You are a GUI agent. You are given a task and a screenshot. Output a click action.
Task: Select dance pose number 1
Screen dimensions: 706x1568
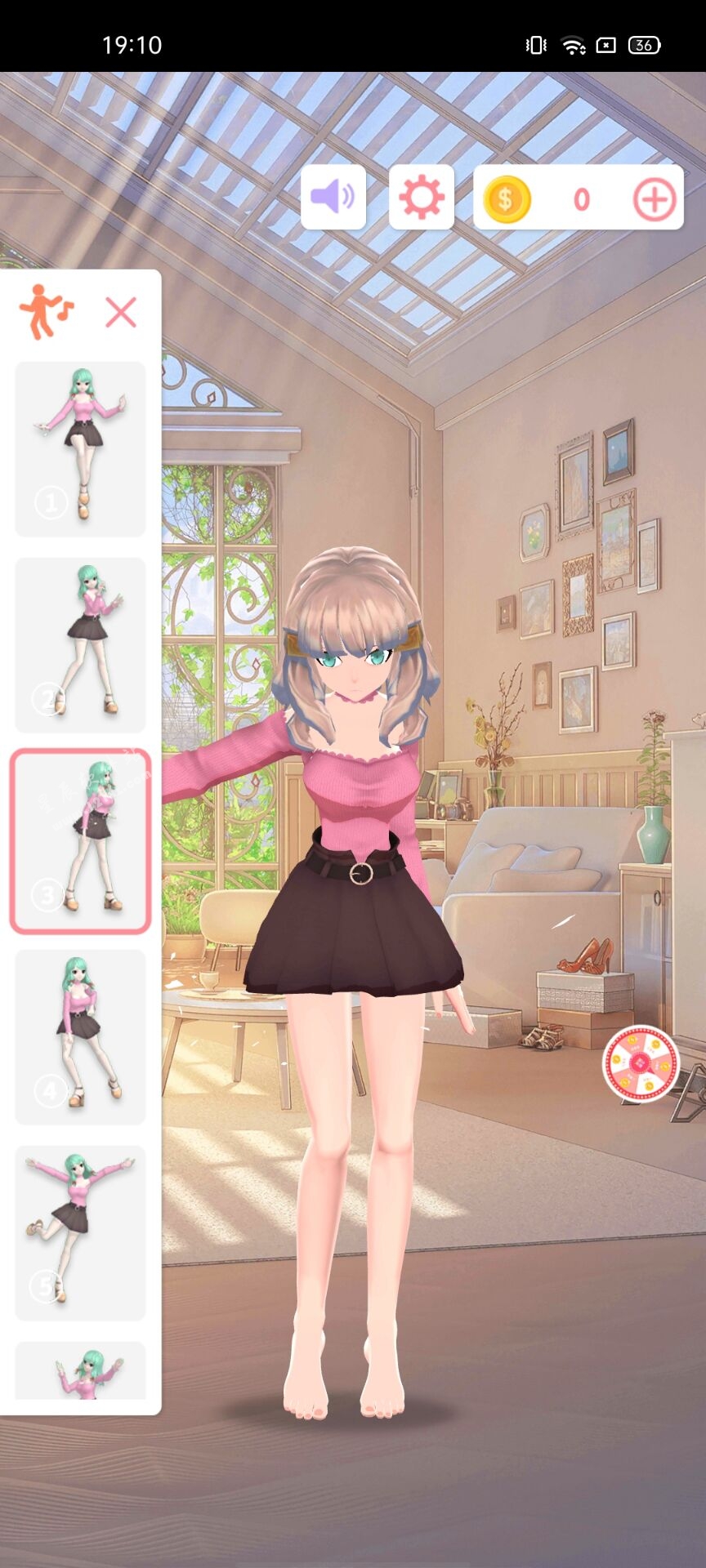click(x=80, y=449)
